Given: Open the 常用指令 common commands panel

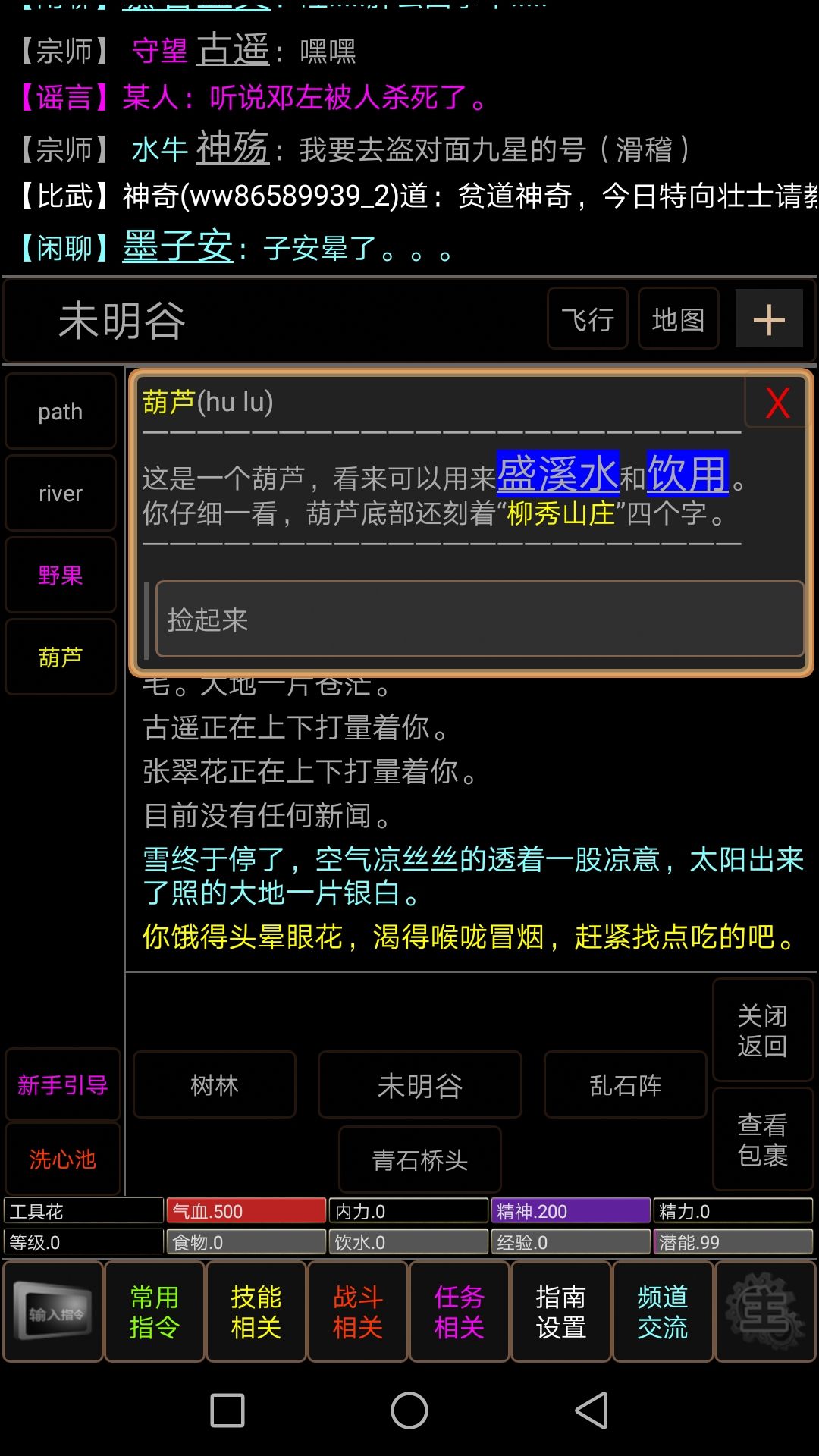Looking at the screenshot, I should pyautogui.click(x=155, y=1311).
